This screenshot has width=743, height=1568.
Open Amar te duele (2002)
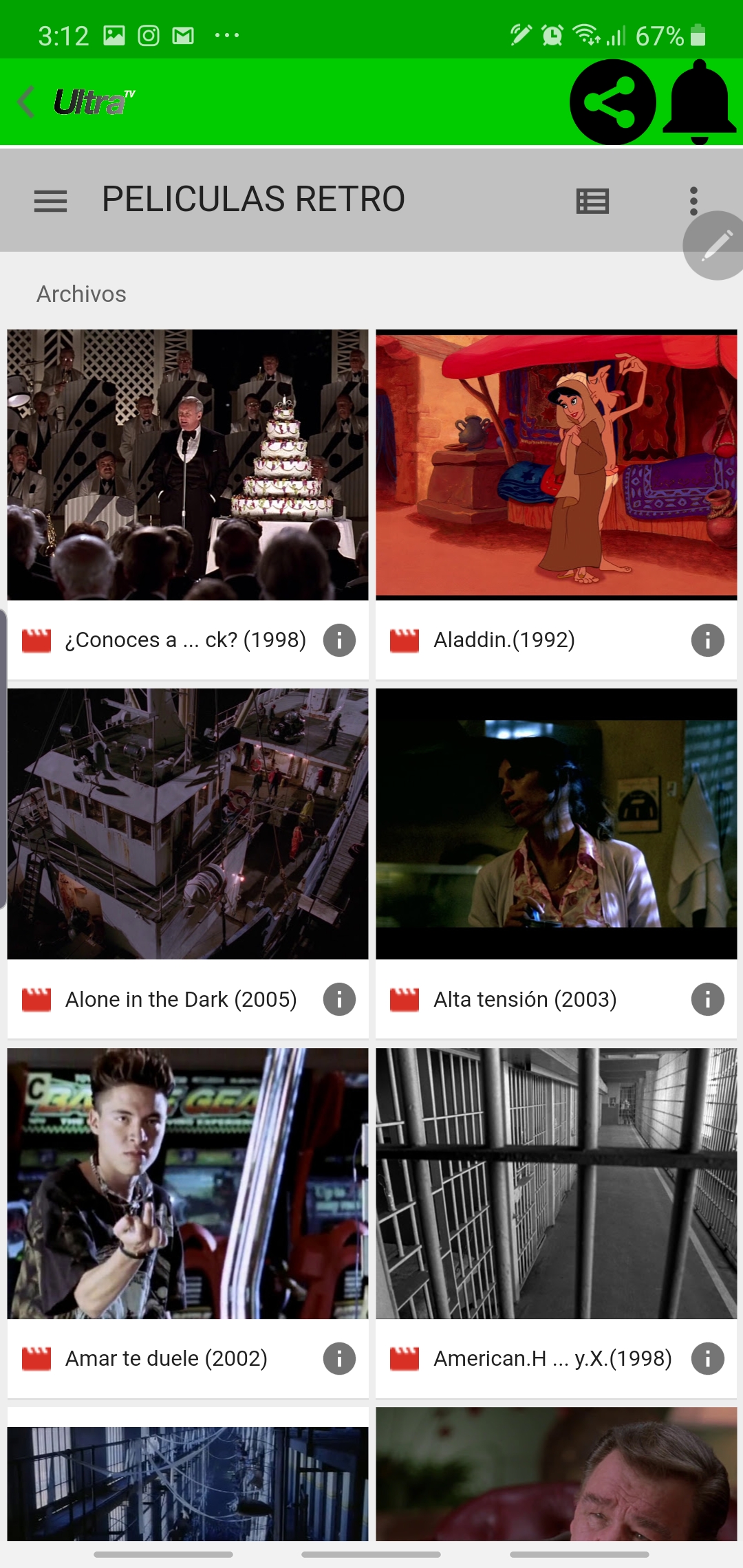click(x=187, y=1183)
